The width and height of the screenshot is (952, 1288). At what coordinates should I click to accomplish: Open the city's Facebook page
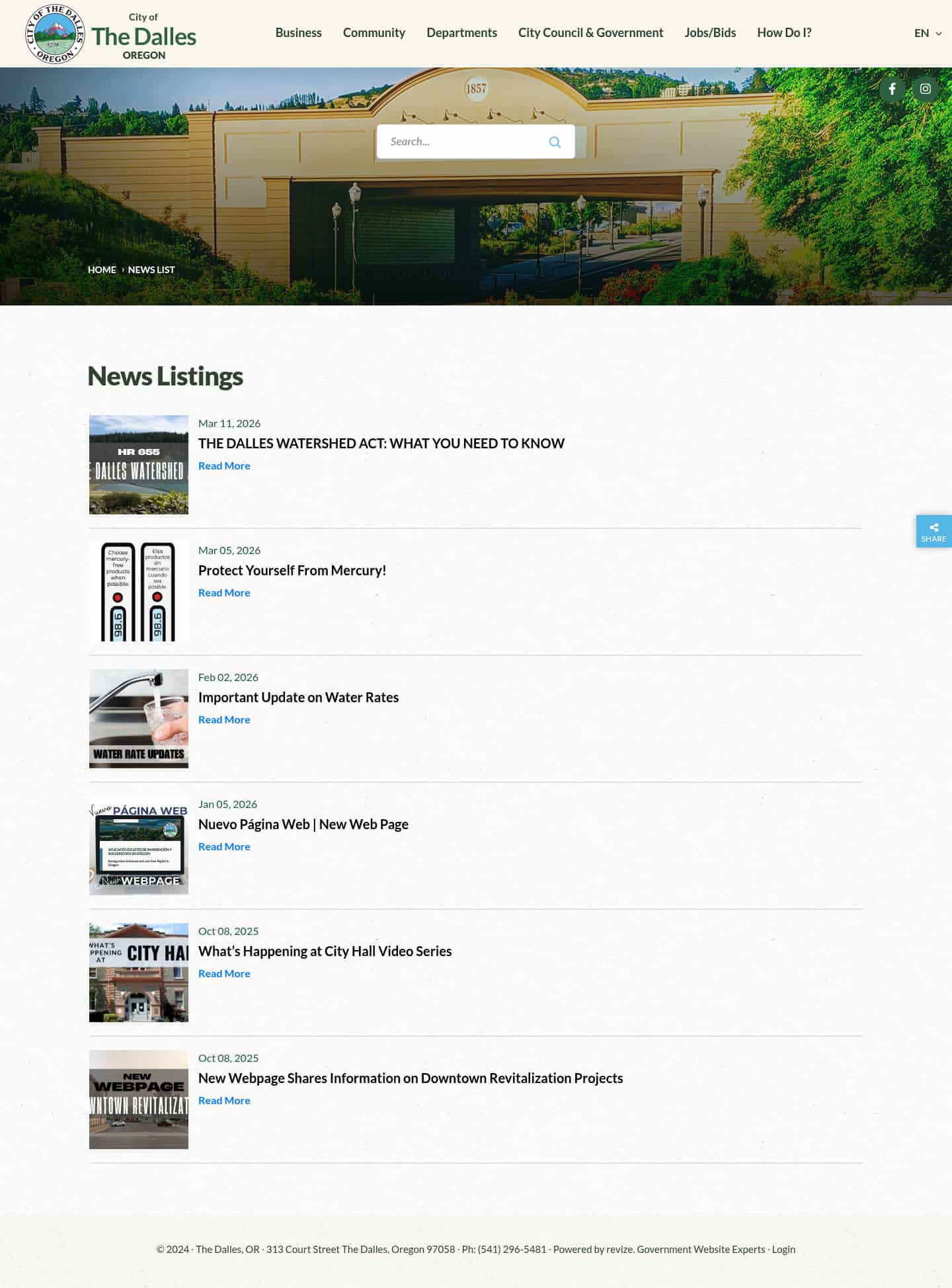pyautogui.click(x=892, y=89)
